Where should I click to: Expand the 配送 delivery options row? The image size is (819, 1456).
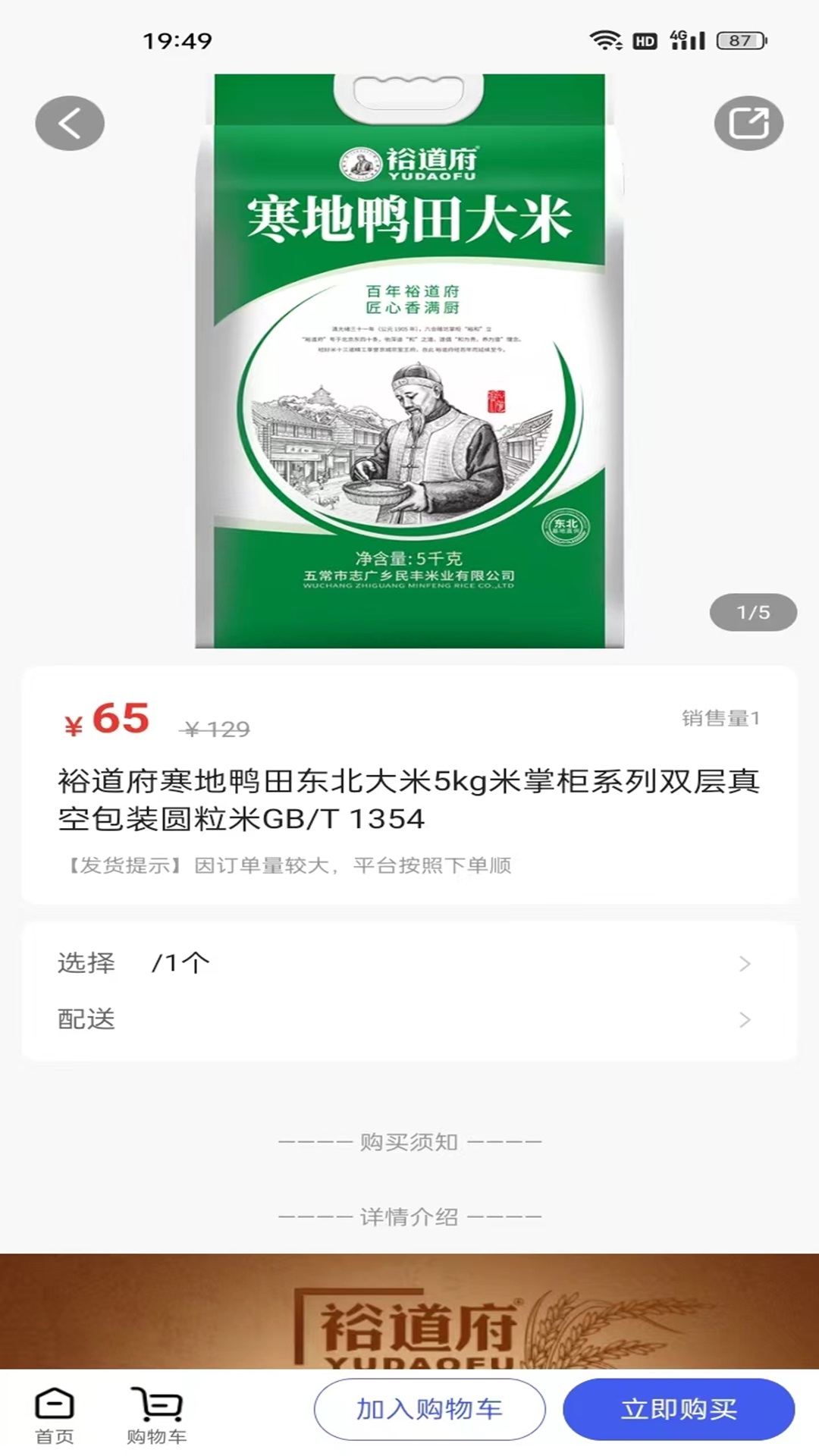[x=409, y=1020]
